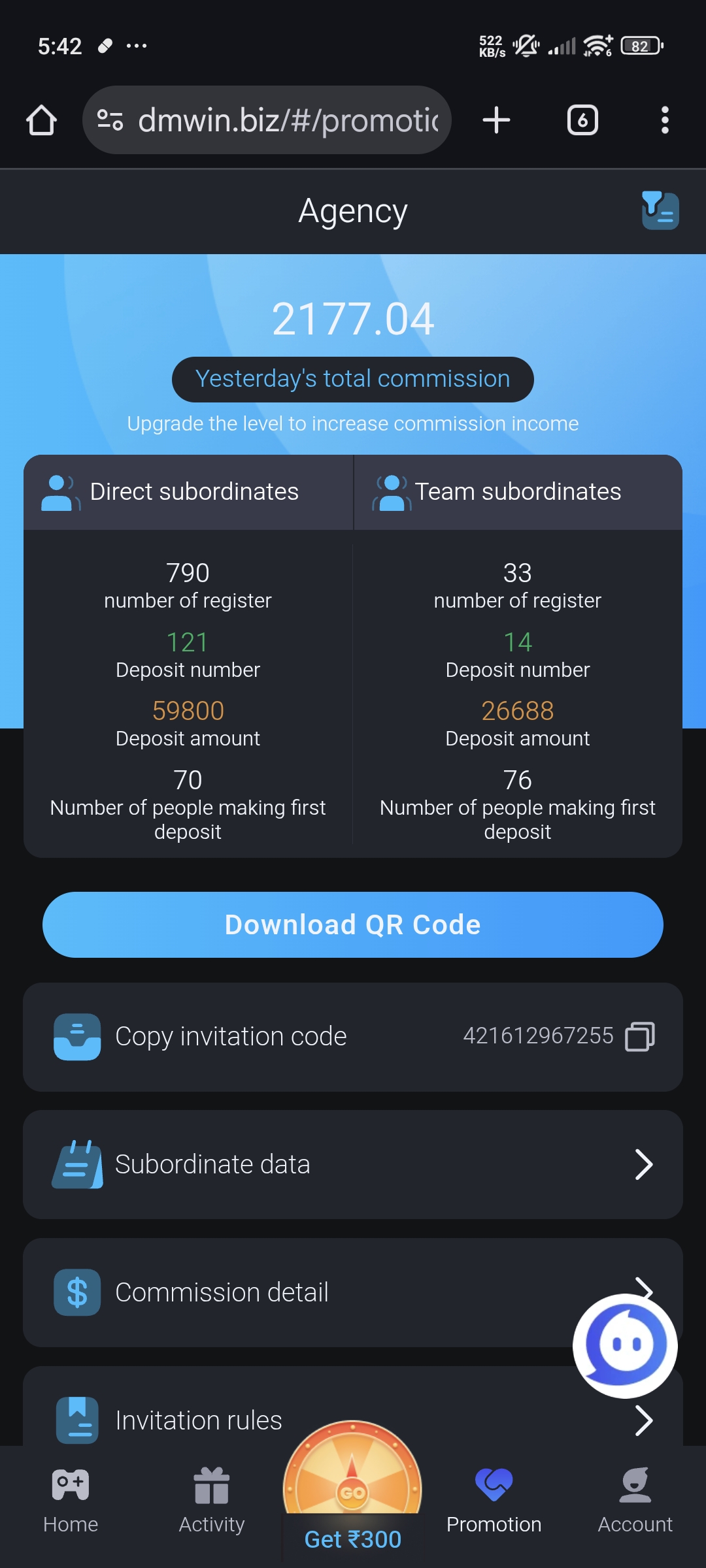This screenshot has height=1568, width=706.
Task: Open a new browser tab
Action: click(x=496, y=120)
